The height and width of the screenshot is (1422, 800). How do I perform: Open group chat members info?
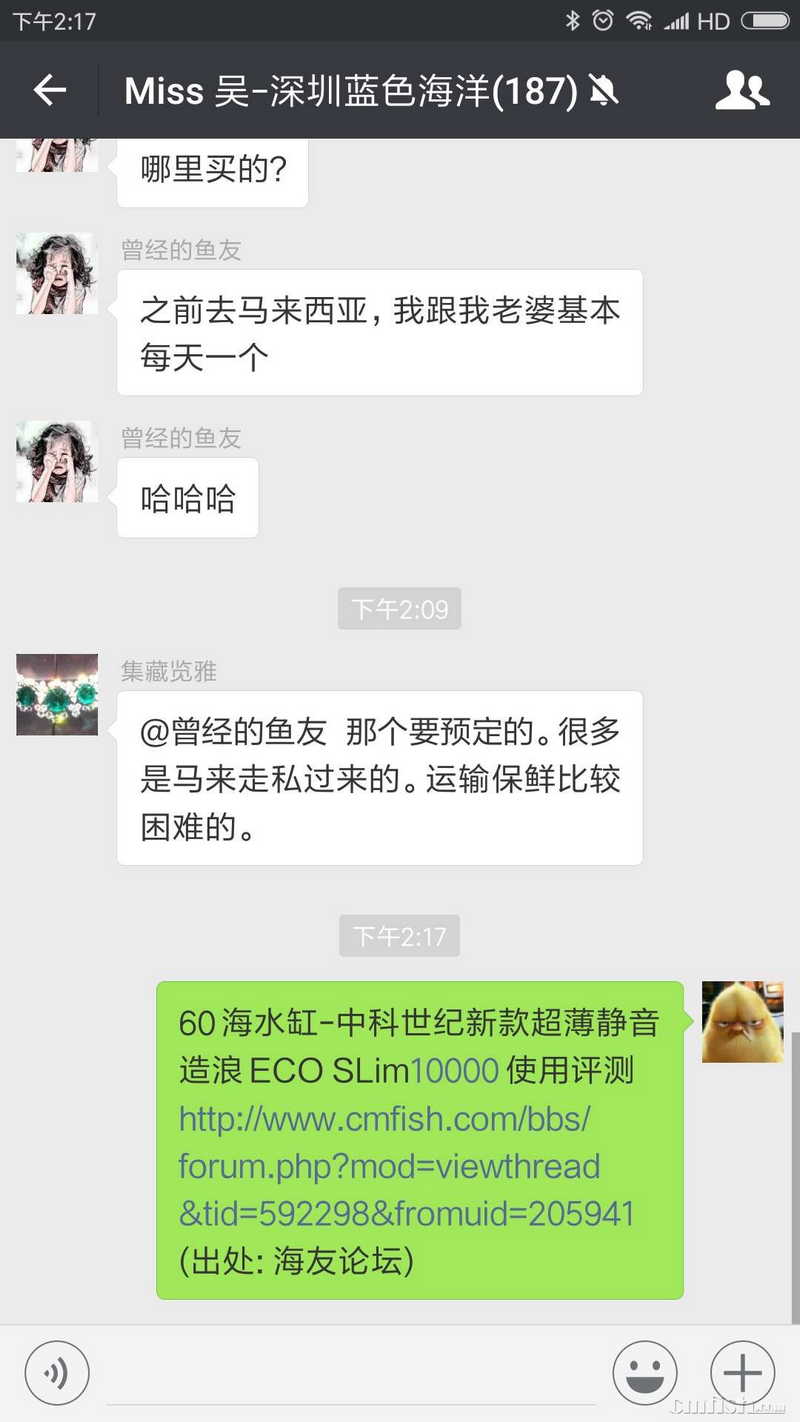742,91
